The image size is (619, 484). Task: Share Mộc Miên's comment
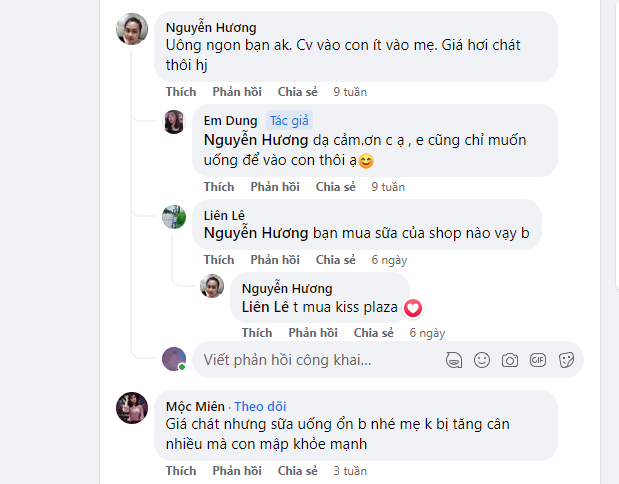click(297, 470)
